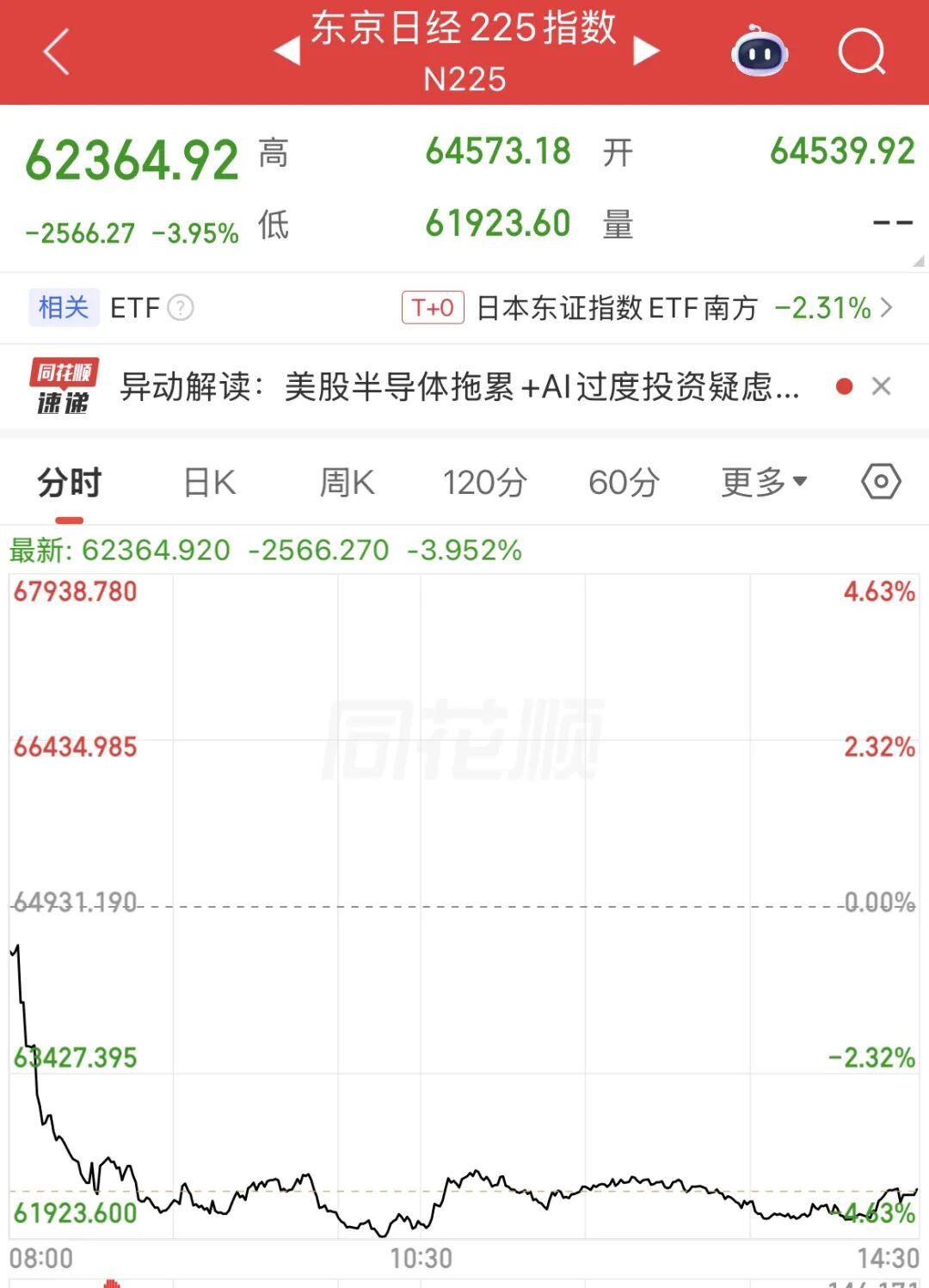The width and height of the screenshot is (929, 1288).
Task: Expand the 更多 chart period dropdown
Action: (x=764, y=483)
